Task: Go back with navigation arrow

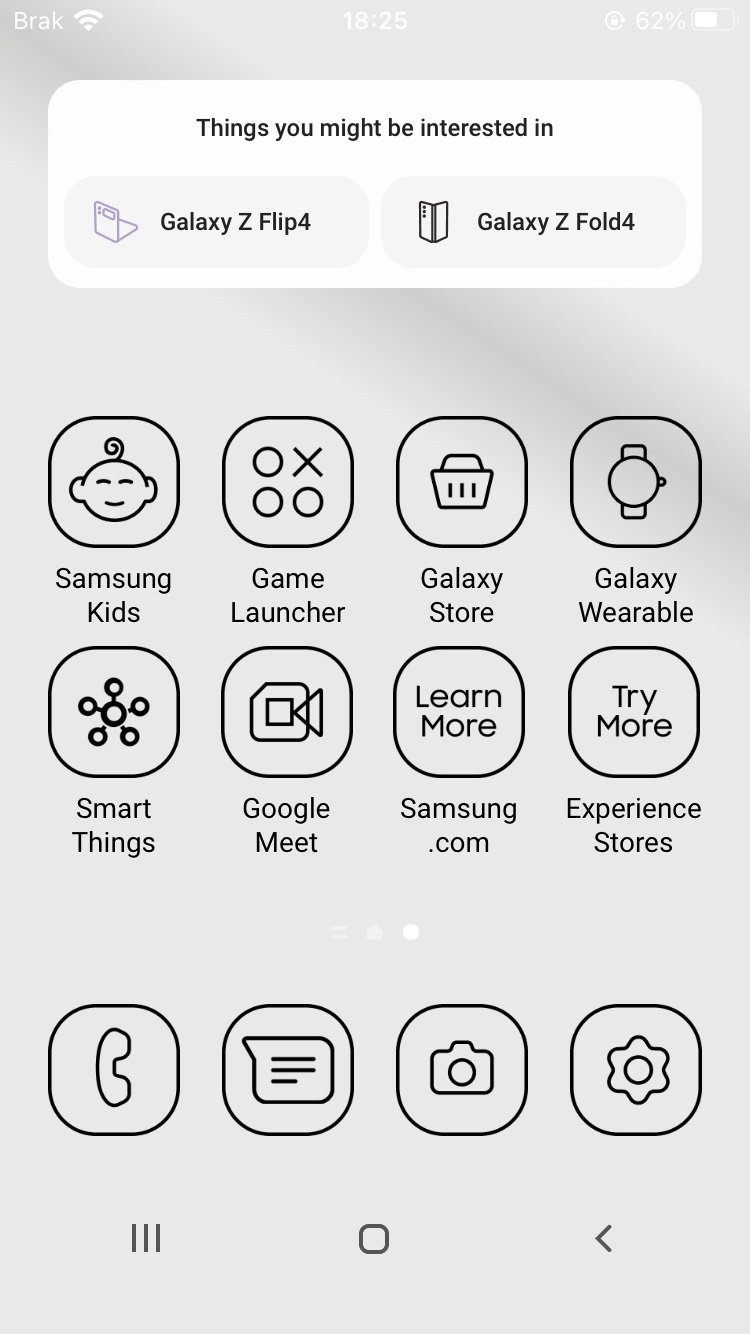Action: point(603,1239)
